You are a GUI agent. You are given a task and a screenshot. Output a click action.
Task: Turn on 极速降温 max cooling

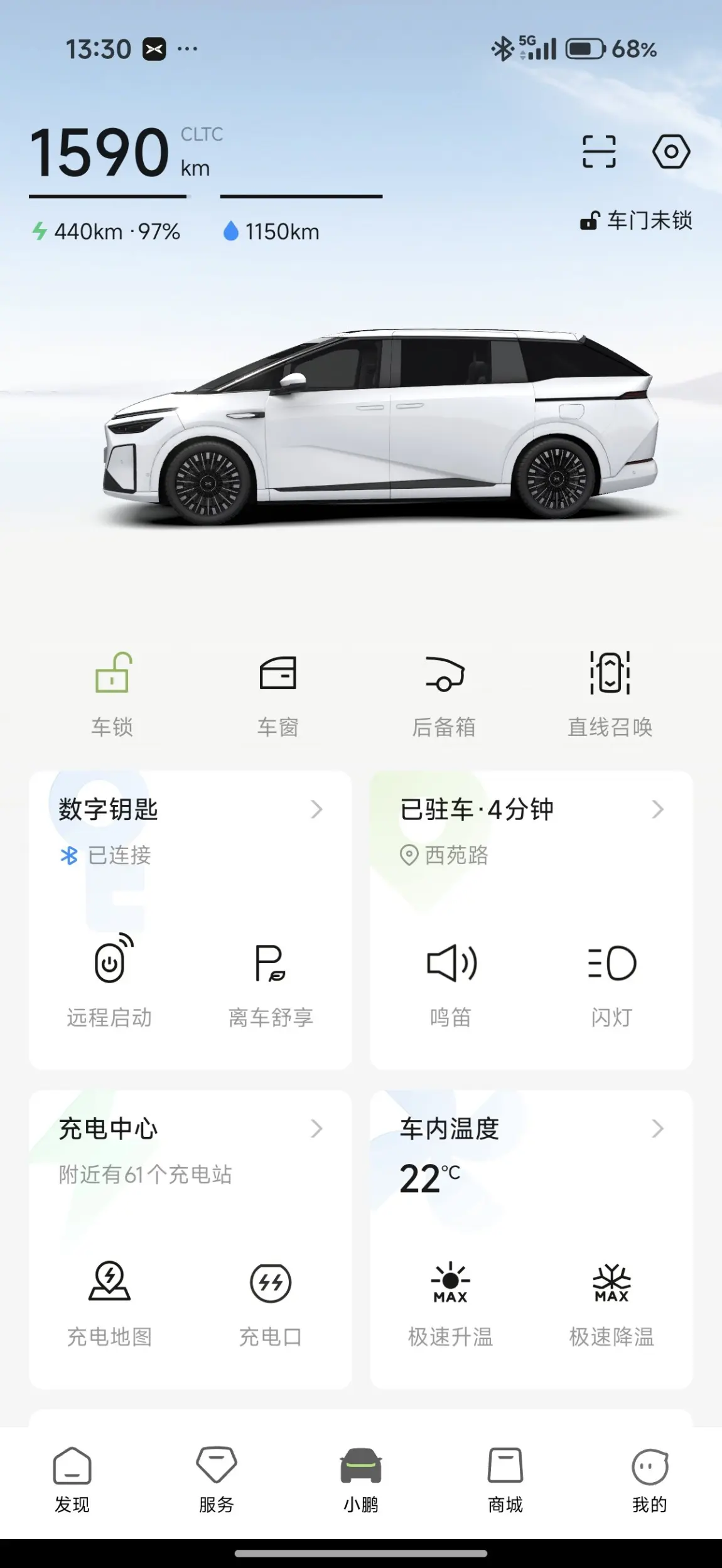point(612,1300)
